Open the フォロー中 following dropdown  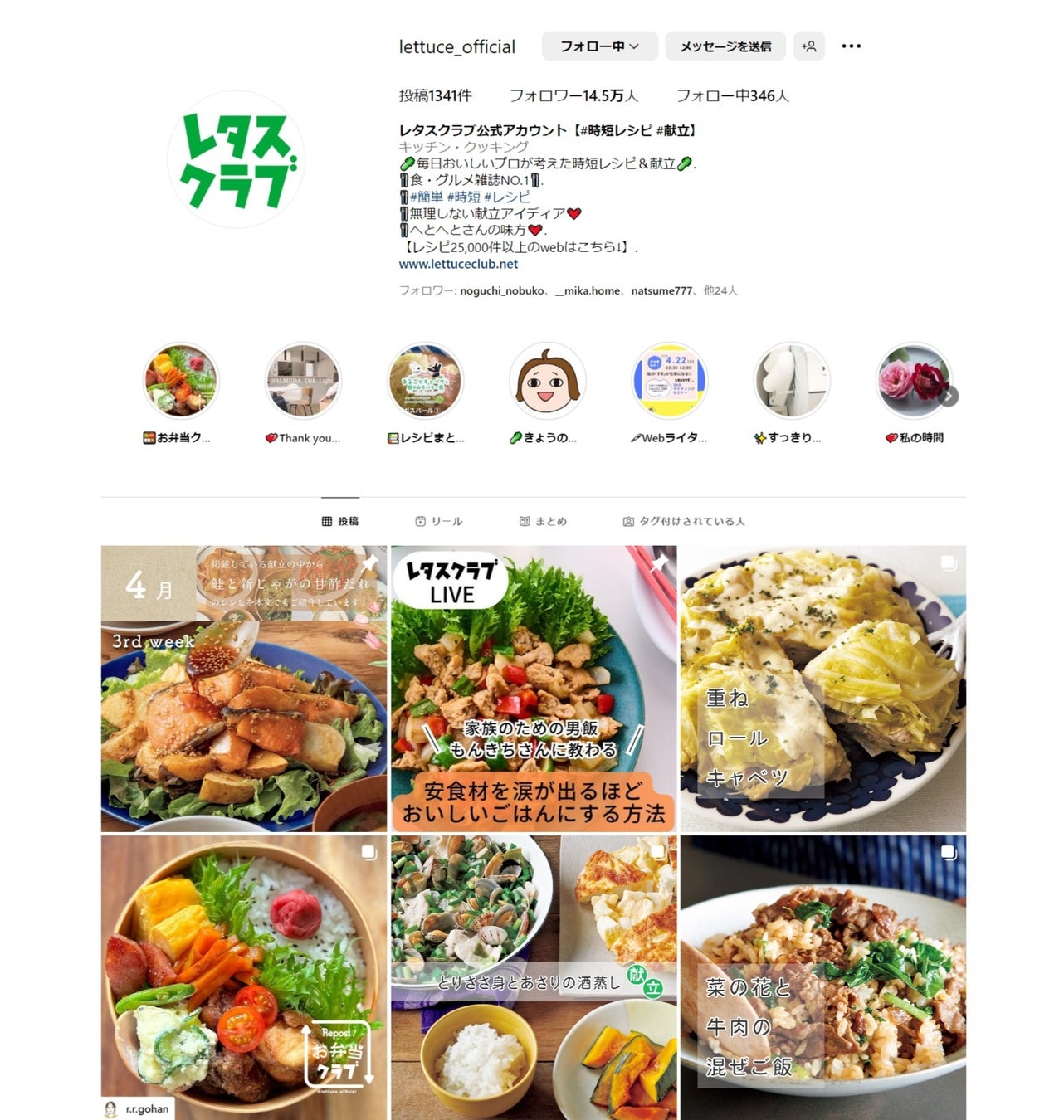point(599,46)
